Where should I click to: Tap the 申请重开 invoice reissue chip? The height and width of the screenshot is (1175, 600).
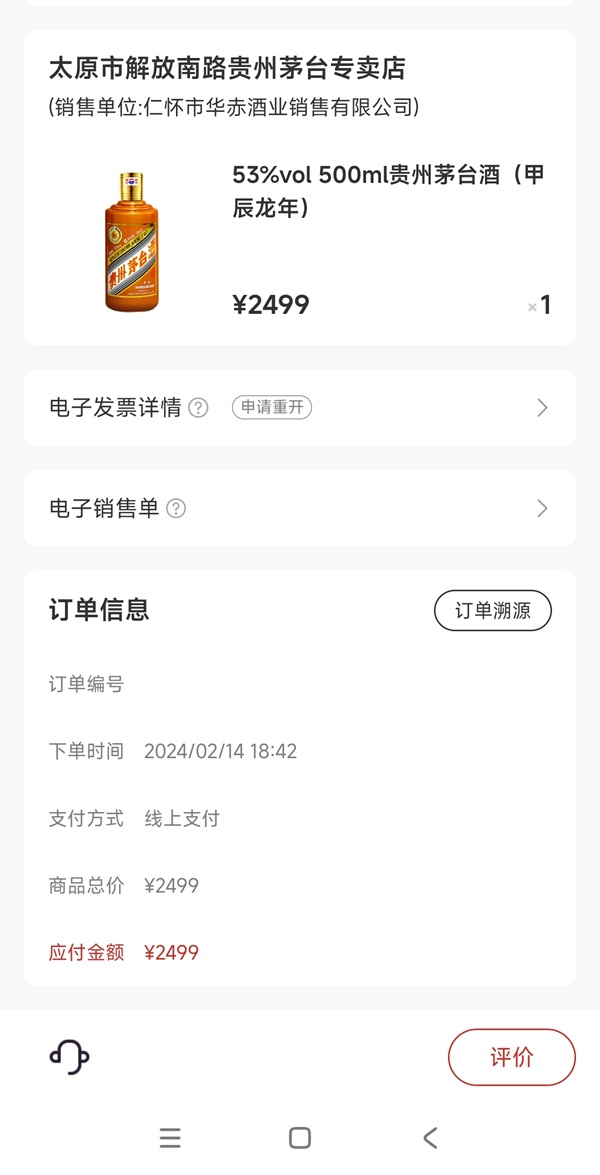click(x=272, y=407)
